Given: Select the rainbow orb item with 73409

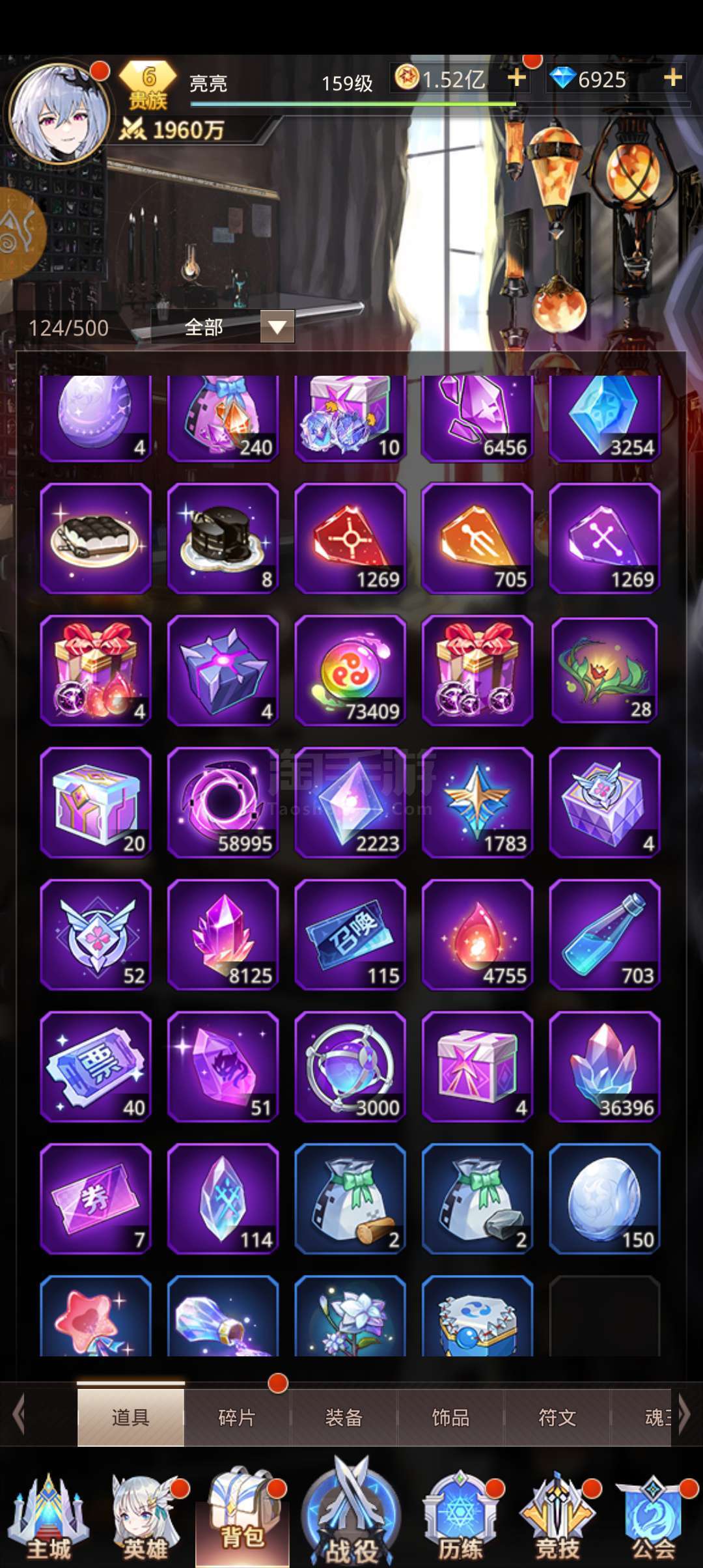Looking at the screenshot, I should [350, 670].
